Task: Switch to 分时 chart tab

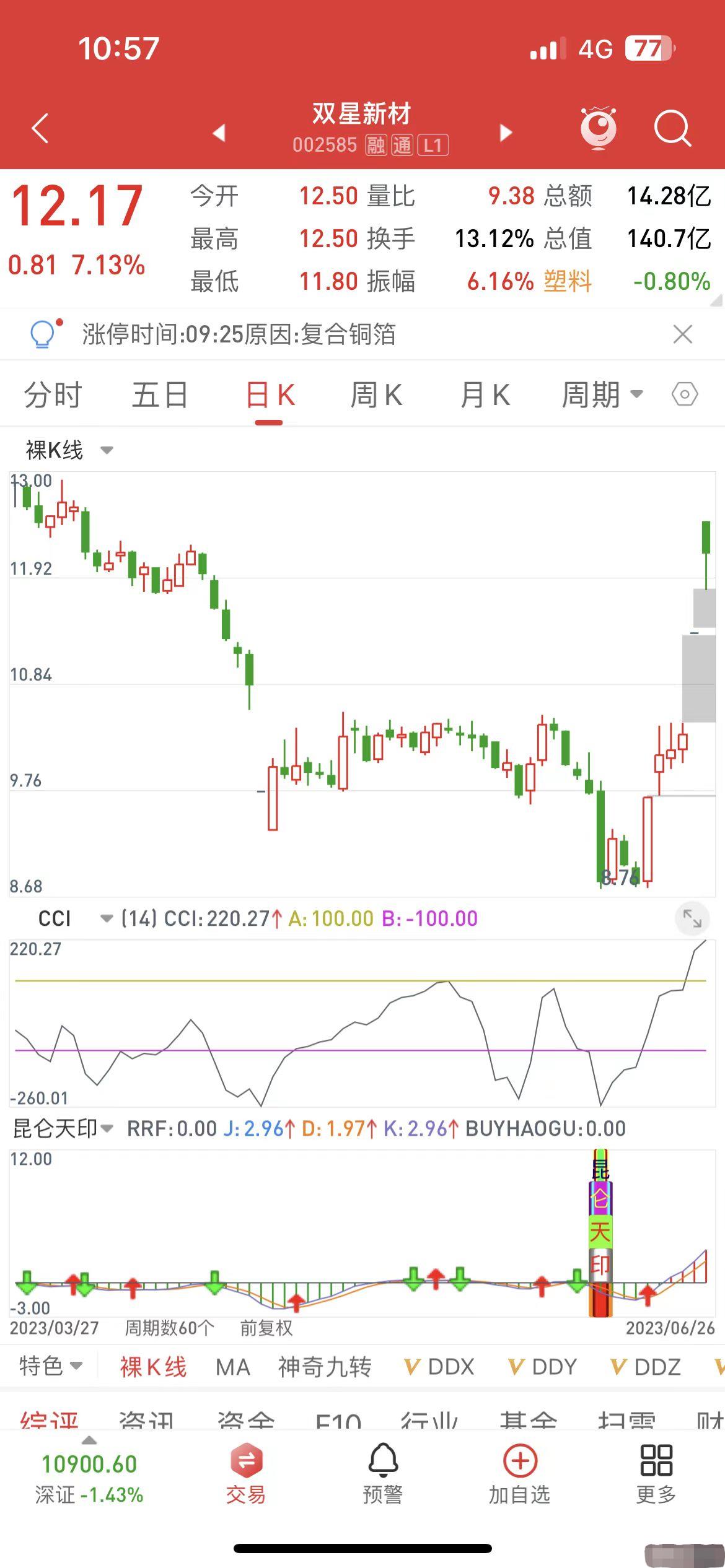Action: tap(53, 395)
